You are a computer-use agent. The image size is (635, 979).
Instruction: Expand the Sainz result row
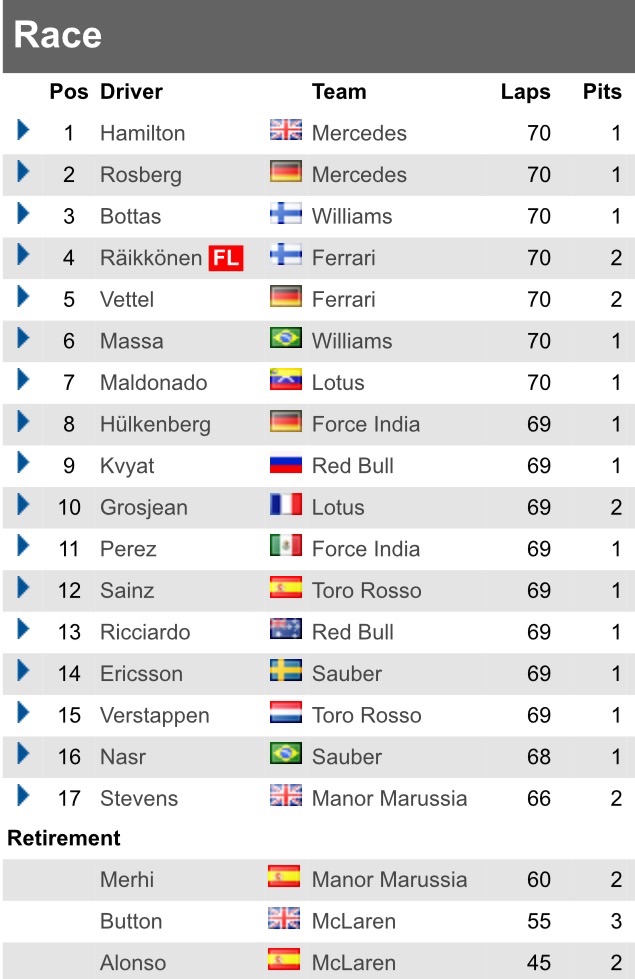pyautogui.click(x=23, y=588)
